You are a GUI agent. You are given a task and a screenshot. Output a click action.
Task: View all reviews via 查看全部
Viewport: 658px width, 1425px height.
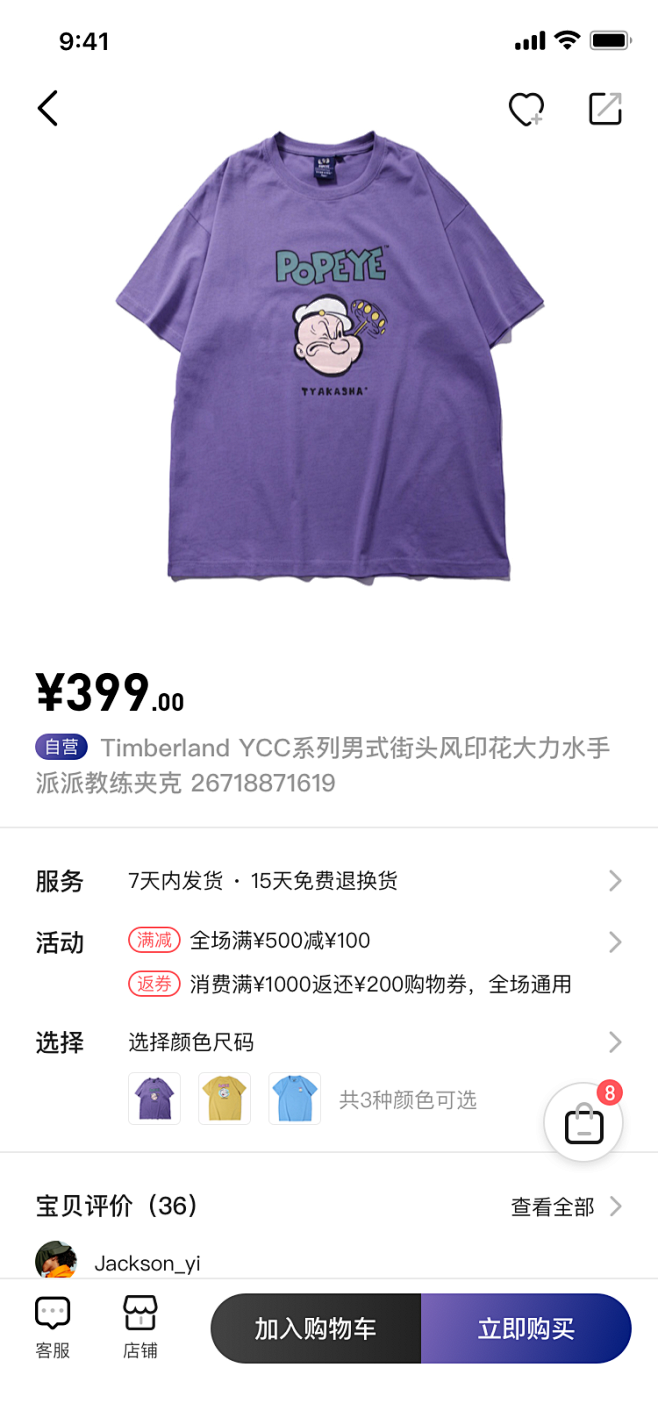pyautogui.click(x=565, y=1207)
